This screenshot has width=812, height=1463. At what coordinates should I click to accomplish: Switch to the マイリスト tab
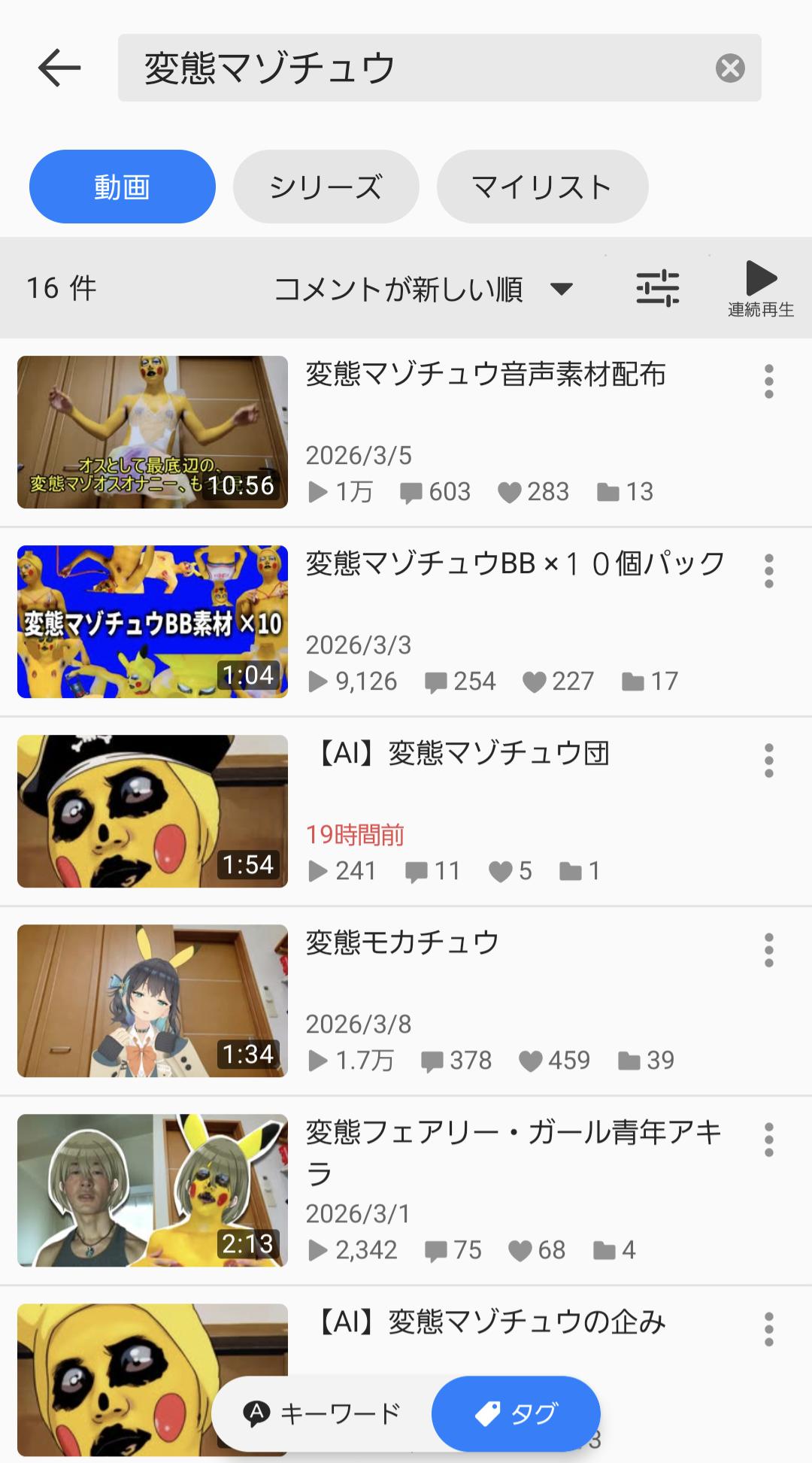[542, 187]
